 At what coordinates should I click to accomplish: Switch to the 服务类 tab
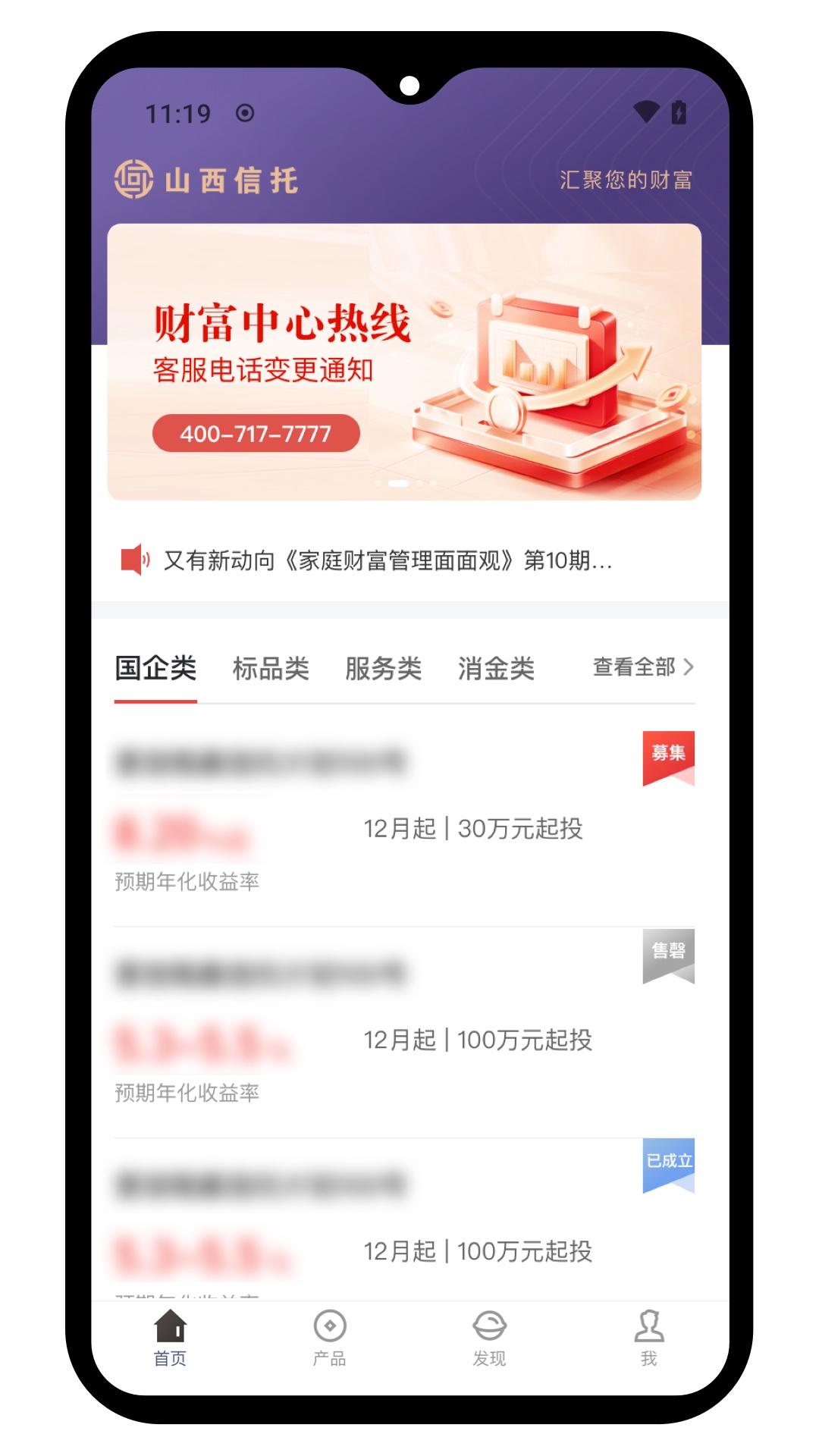pos(383,668)
